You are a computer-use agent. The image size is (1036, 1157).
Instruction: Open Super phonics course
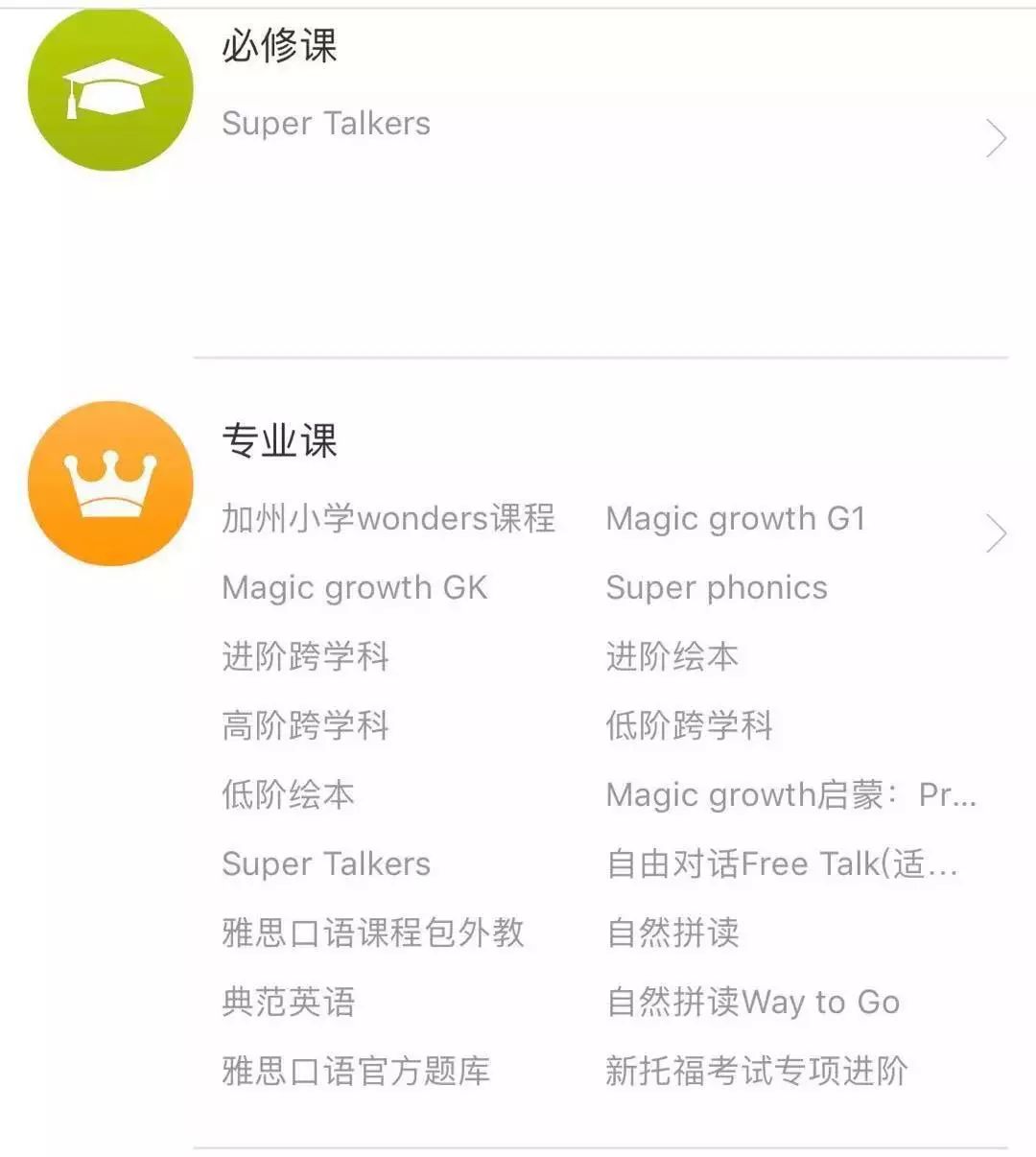(716, 587)
